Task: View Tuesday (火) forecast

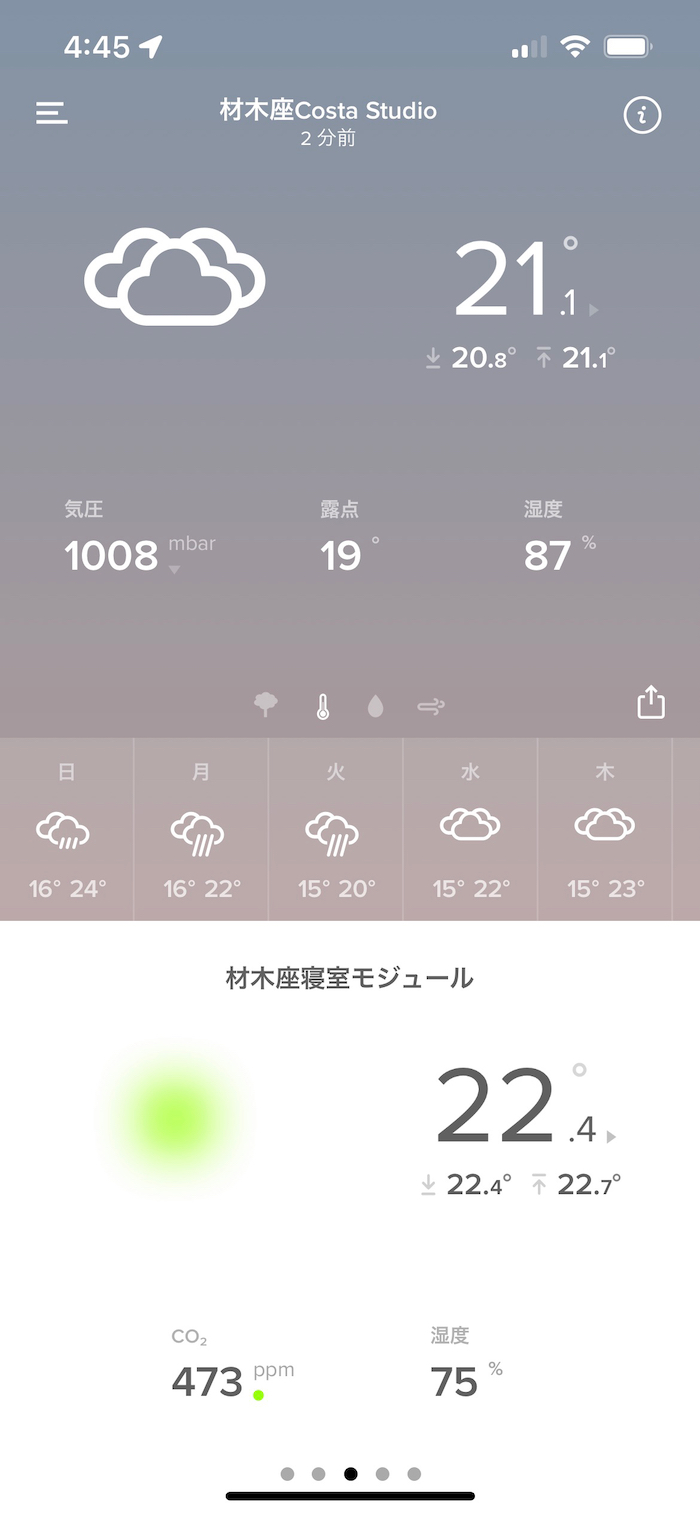Action: pyautogui.click(x=336, y=829)
